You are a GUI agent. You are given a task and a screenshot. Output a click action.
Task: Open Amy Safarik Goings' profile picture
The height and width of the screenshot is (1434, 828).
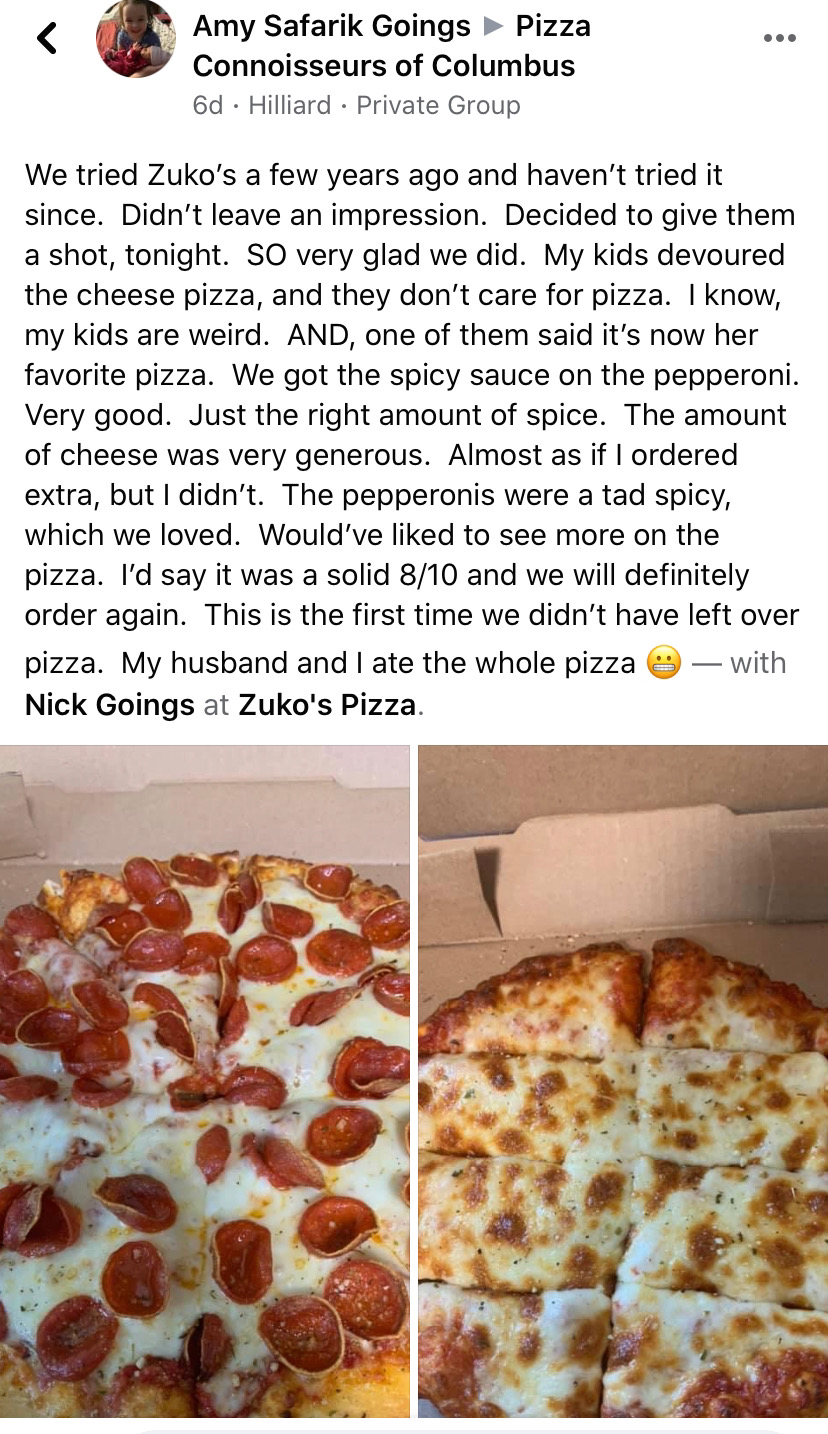click(x=135, y=40)
